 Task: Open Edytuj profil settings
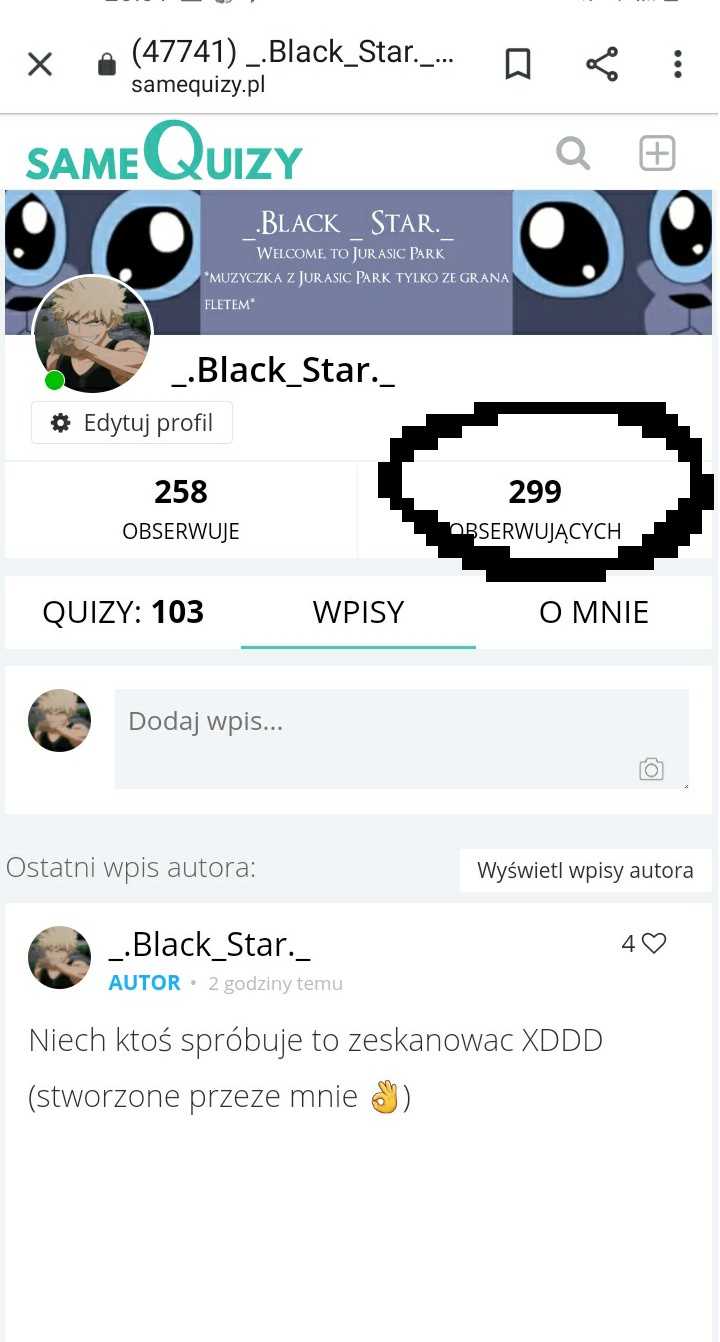click(x=132, y=423)
